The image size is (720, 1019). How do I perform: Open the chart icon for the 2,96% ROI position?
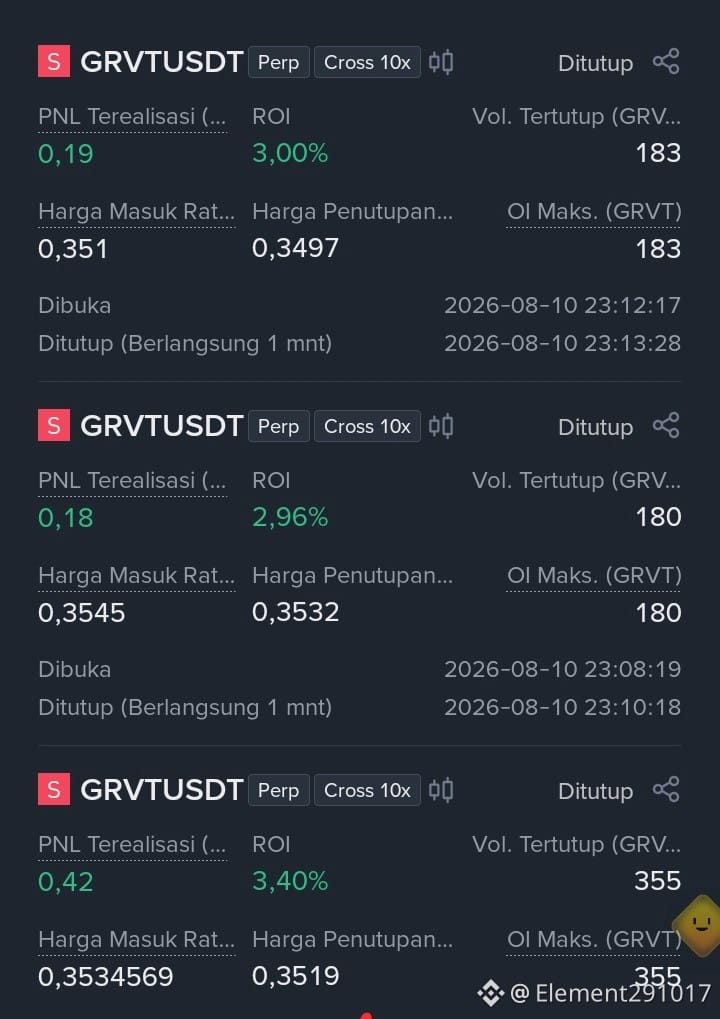click(441, 426)
